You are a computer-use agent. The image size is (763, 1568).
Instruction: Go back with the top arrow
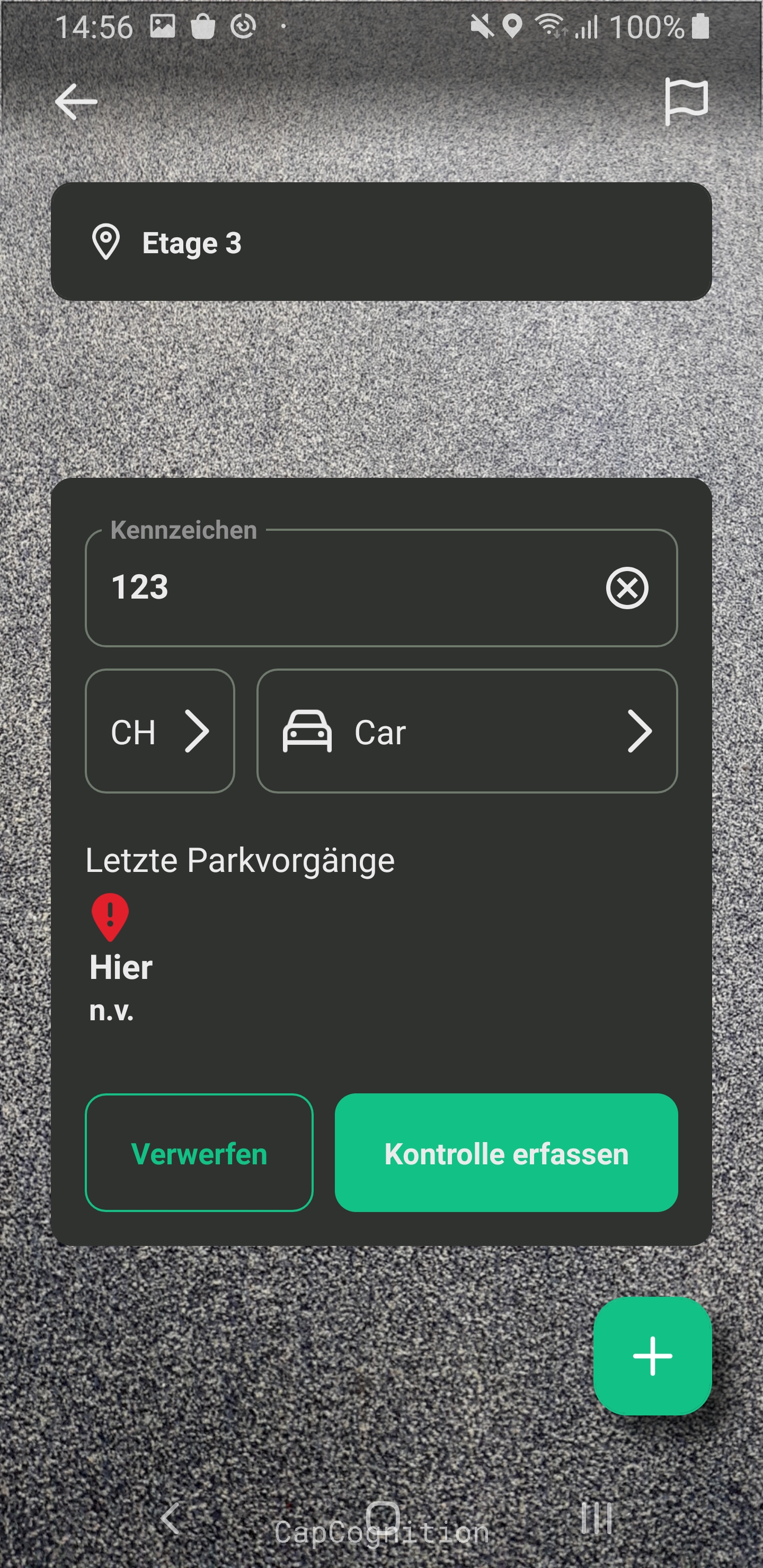(x=76, y=102)
